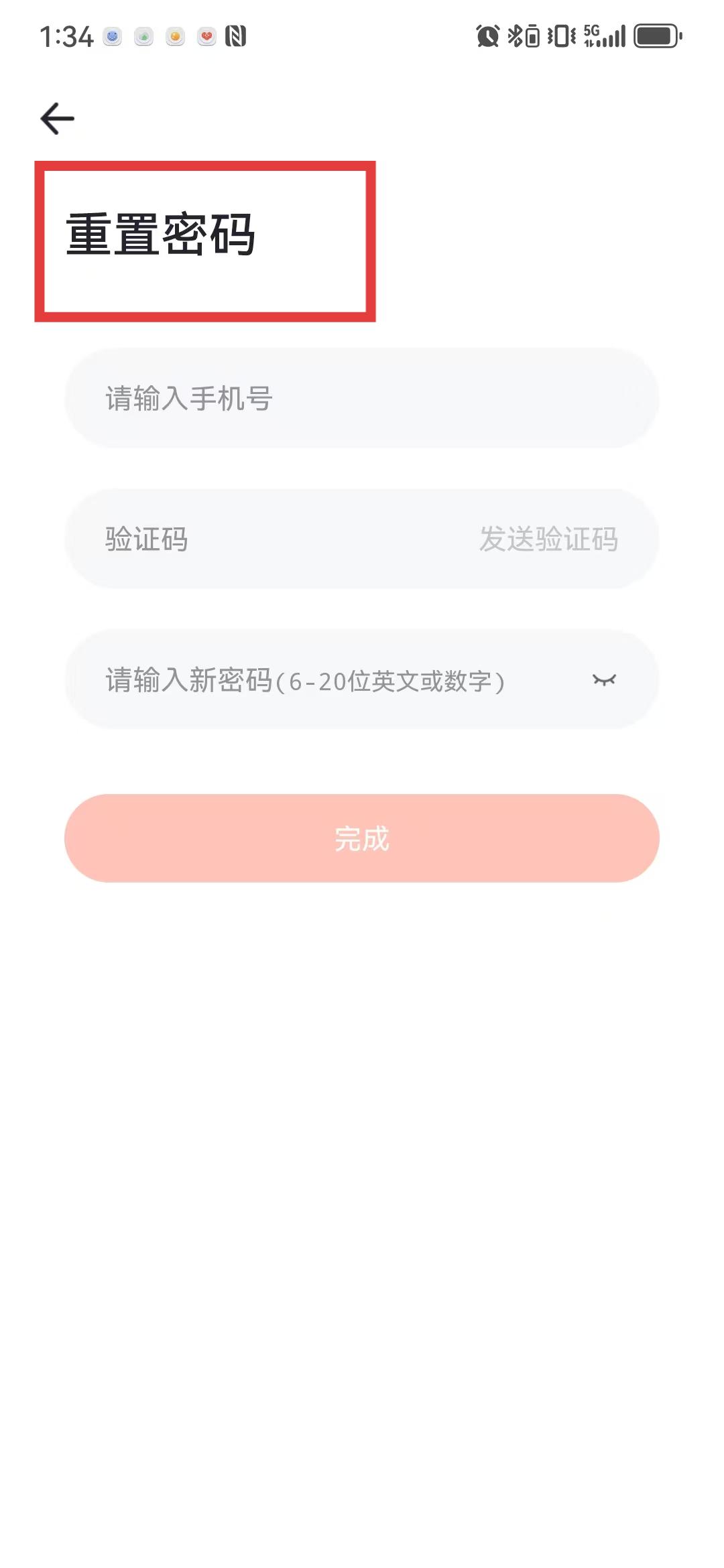Tap the 验证码 verification code field

(x=268, y=539)
